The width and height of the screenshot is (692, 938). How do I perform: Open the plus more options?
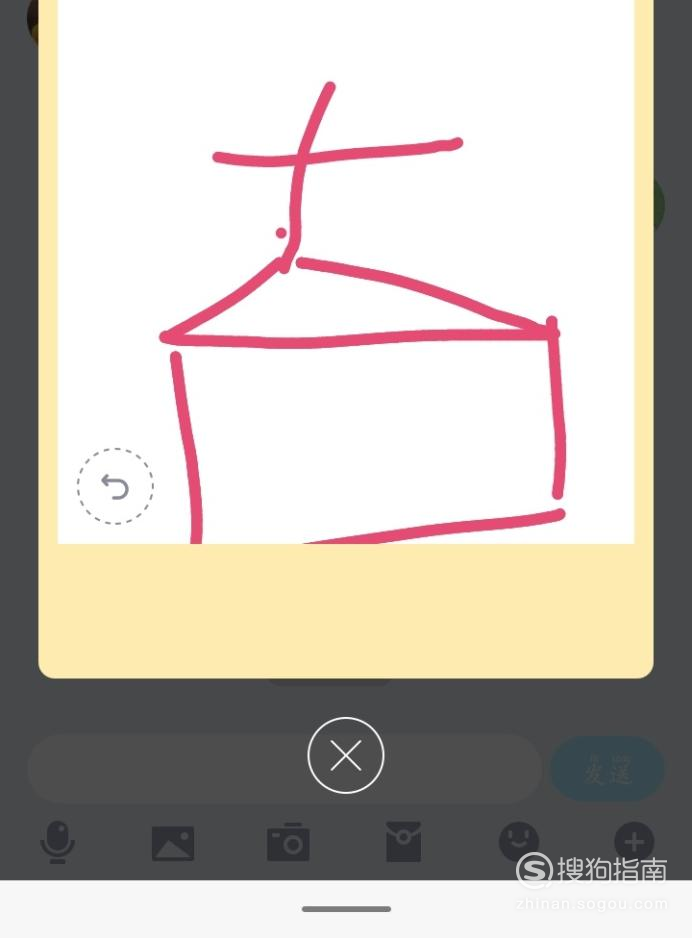[x=634, y=842]
